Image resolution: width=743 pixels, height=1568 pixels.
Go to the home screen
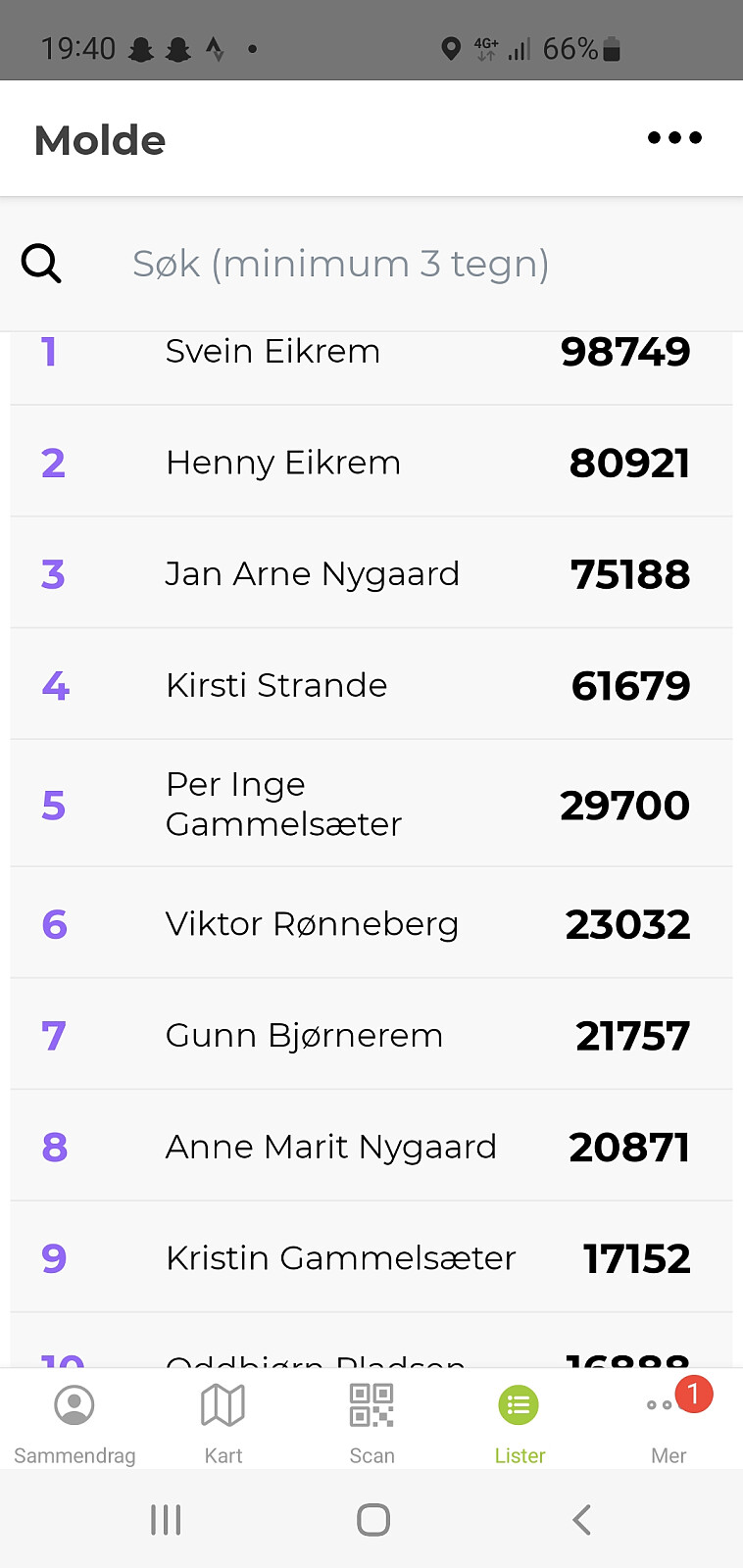pyautogui.click(x=372, y=1520)
